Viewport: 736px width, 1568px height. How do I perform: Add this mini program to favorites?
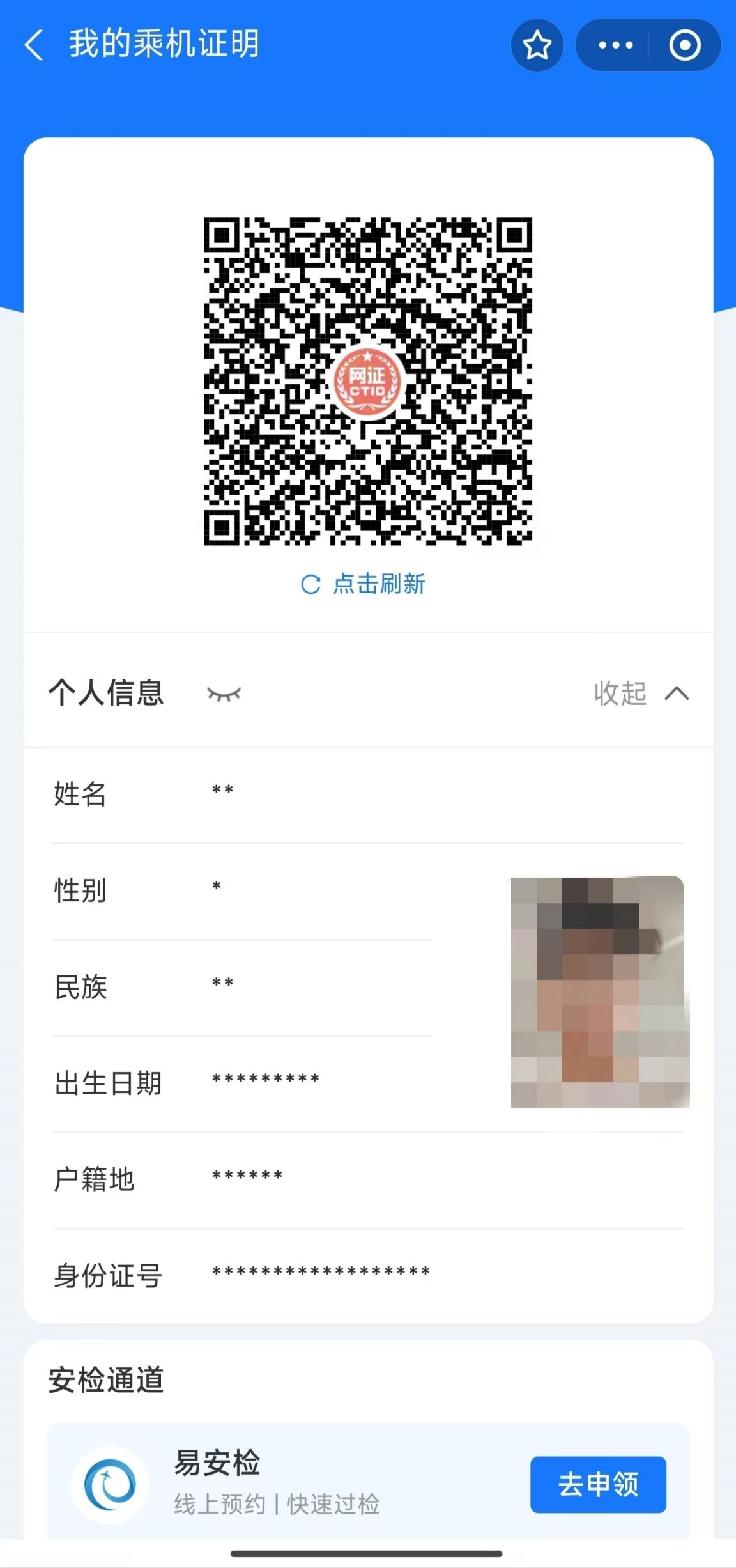tap(537, 45)
